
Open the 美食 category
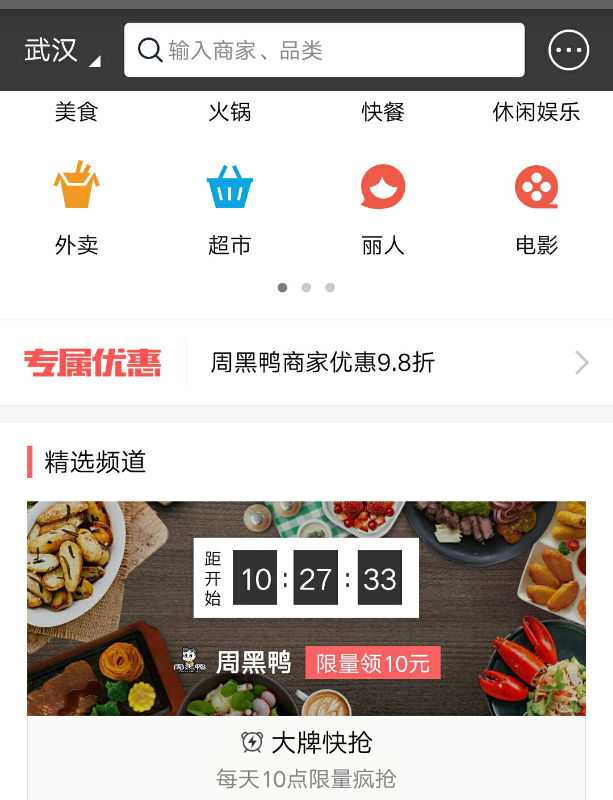click(76, 111)
